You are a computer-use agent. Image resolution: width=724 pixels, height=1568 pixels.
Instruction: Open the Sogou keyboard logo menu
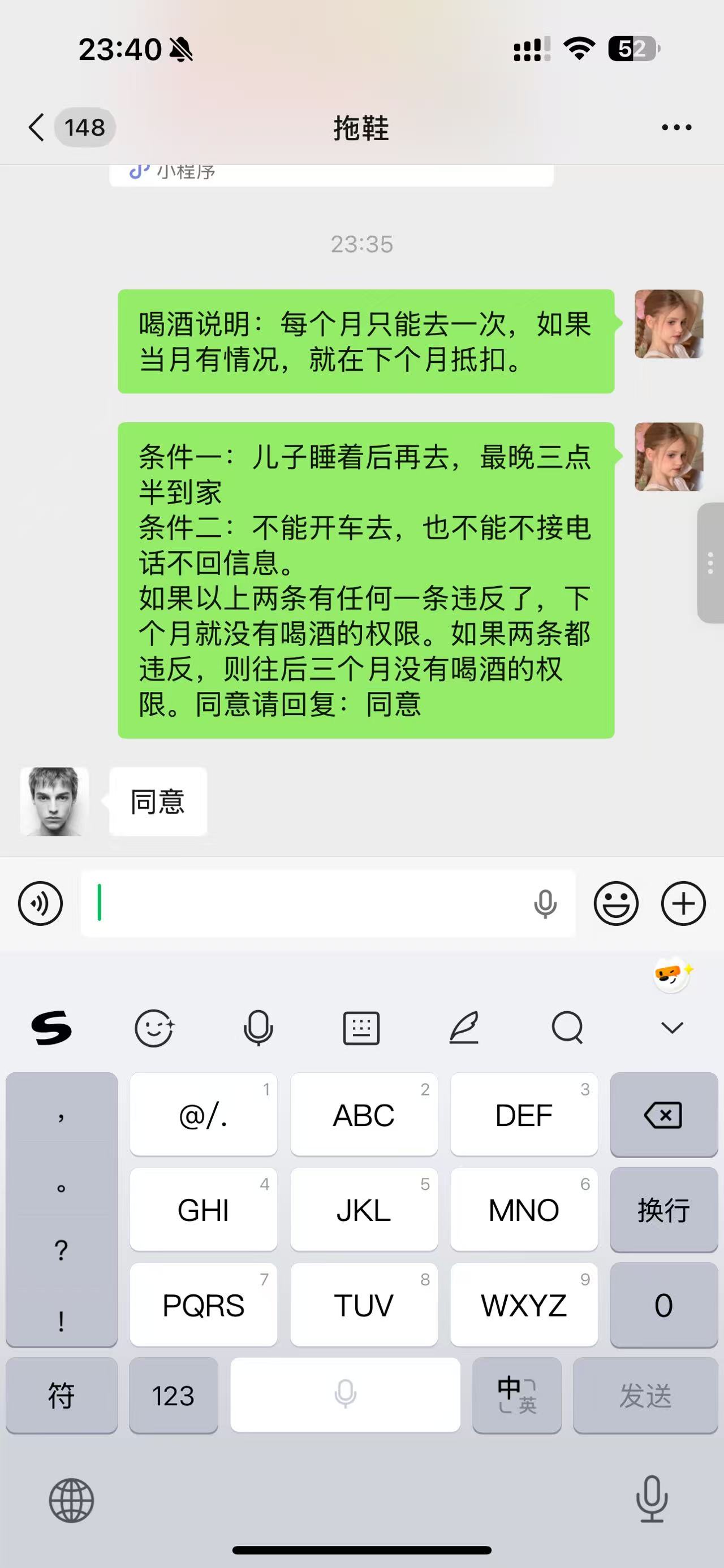click(x=51, y=1028)
